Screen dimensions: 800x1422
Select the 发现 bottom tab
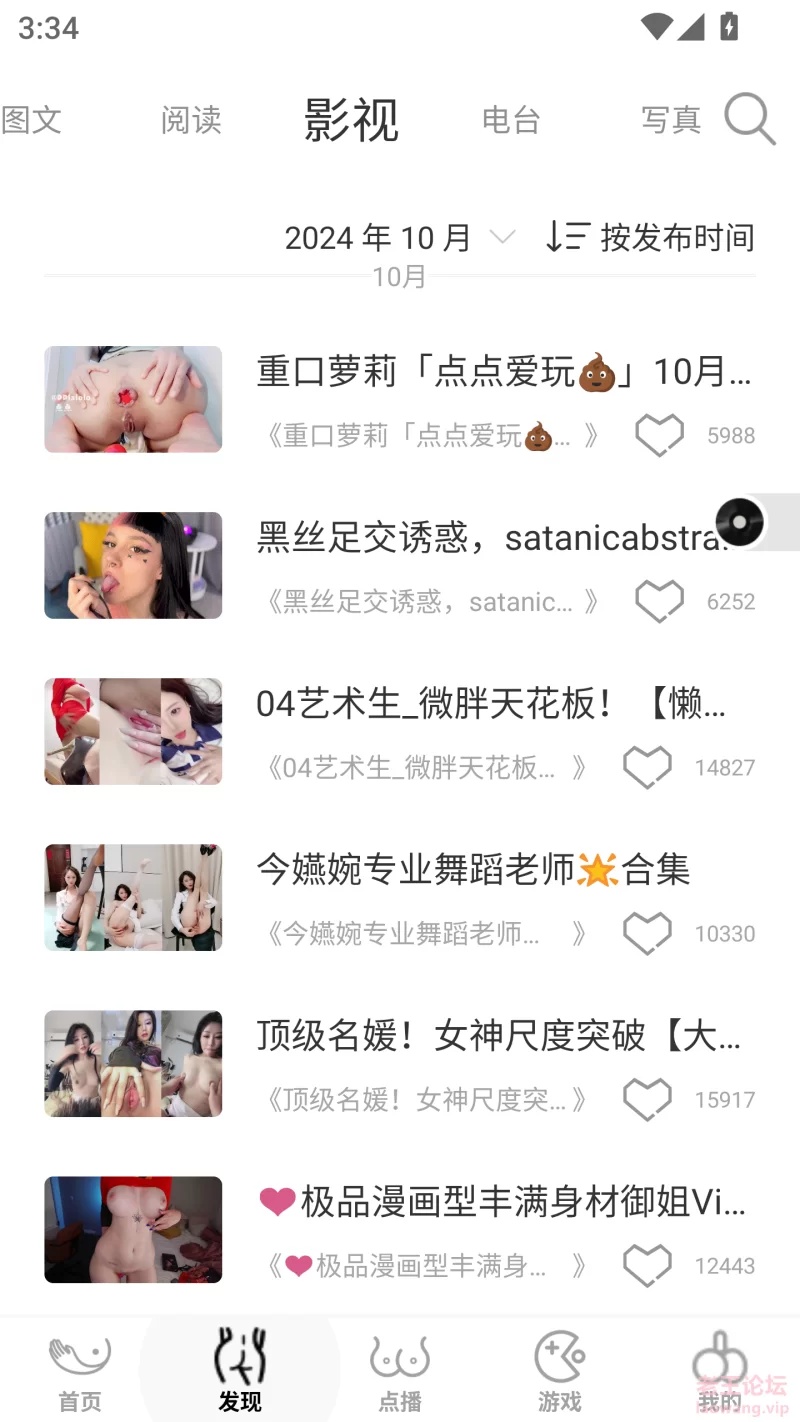[x=240, y=1372]
